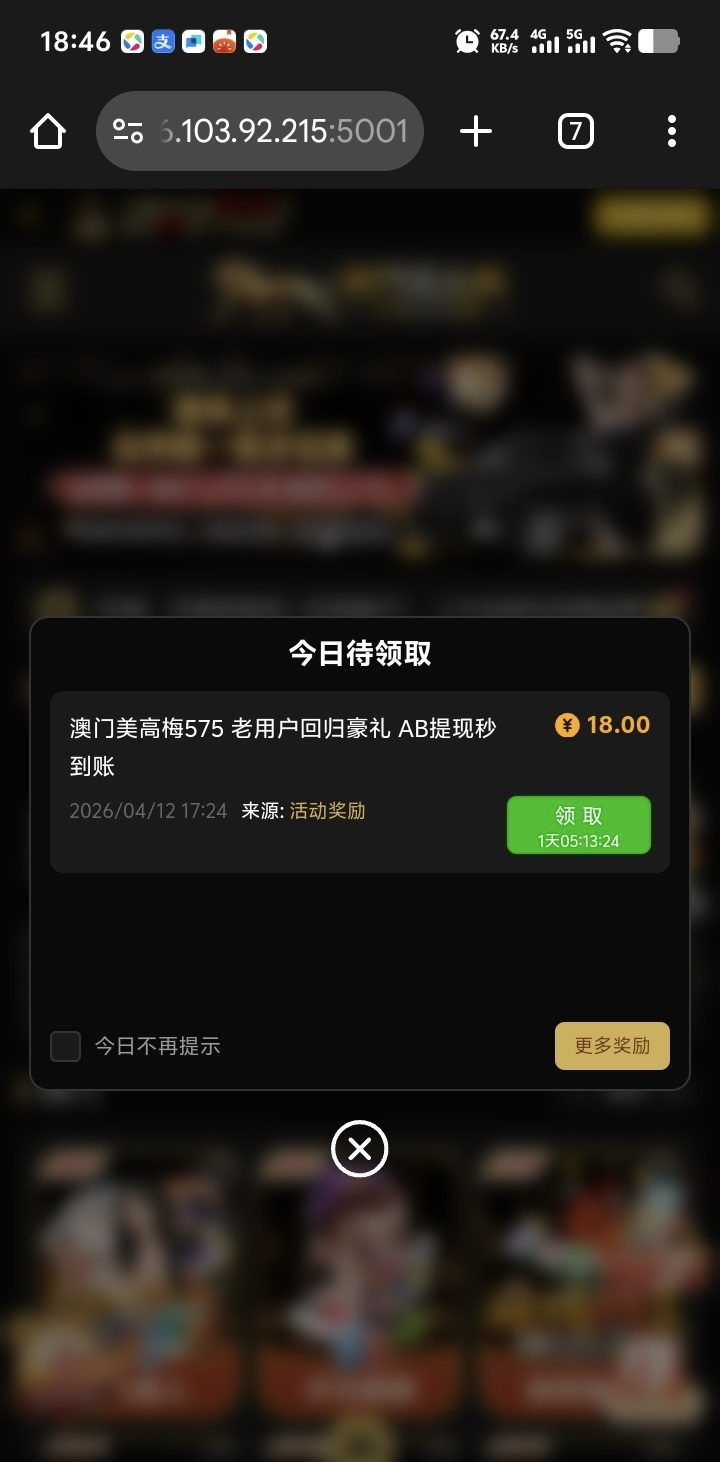Screen dimensions: 720x1462
Task: Claim the 18.00 reward with 领取
Action: click(x=578, y=825)
